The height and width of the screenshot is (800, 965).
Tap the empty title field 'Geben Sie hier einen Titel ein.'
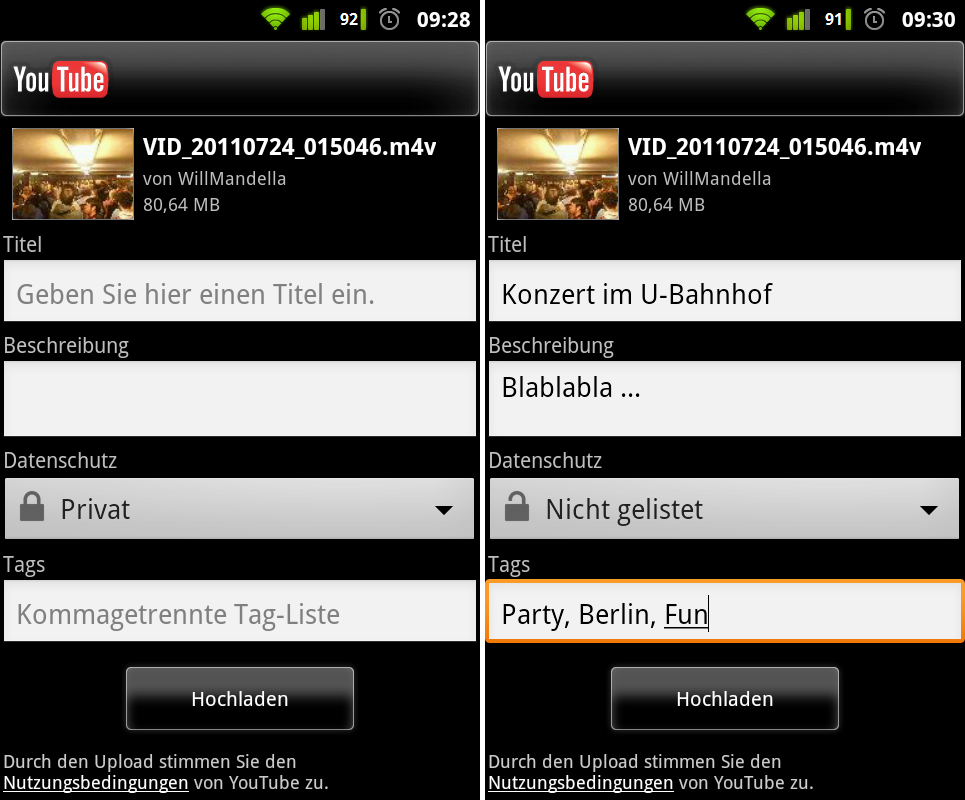240,293
